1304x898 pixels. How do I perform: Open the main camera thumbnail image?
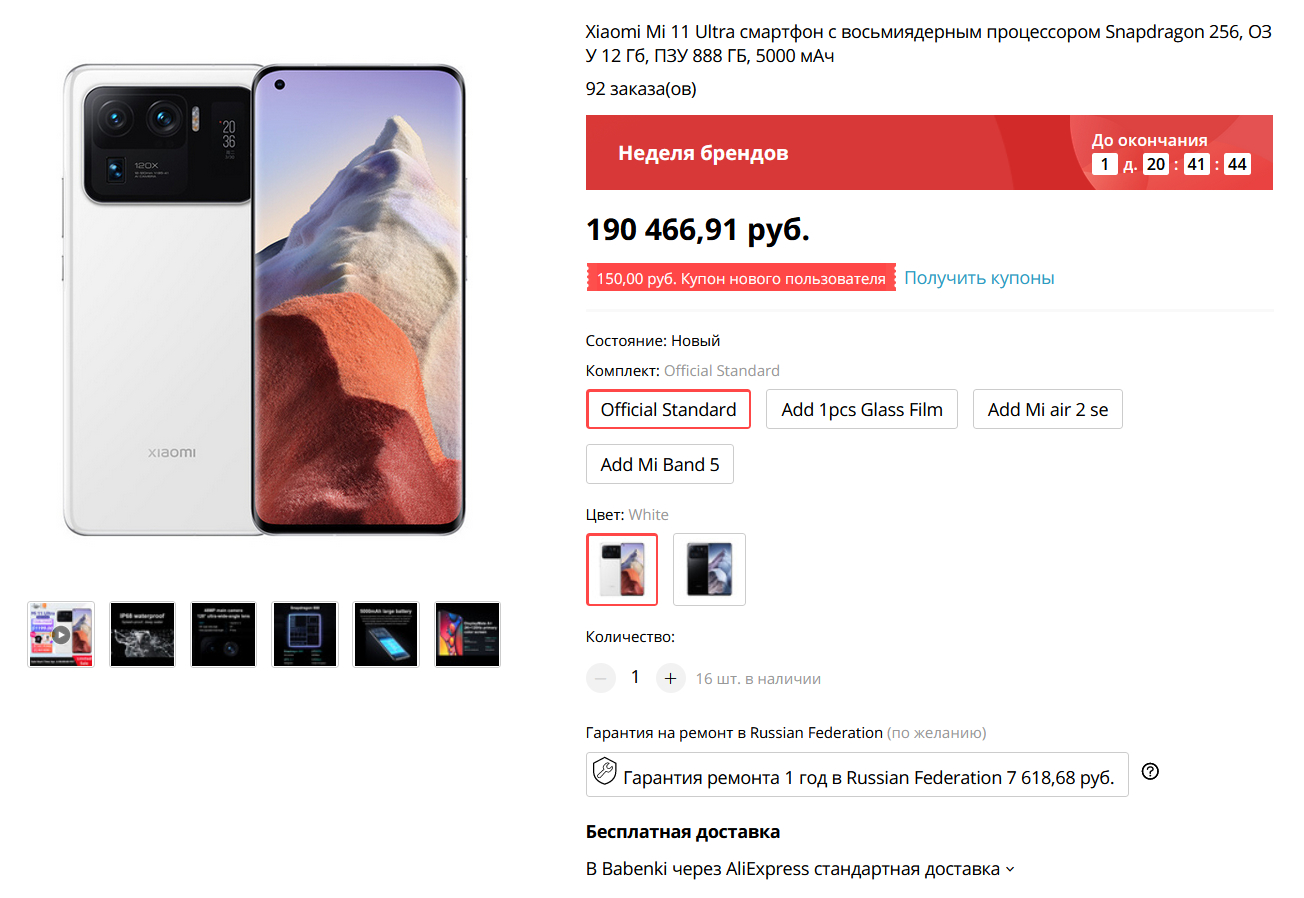click(x=223, y=634)
